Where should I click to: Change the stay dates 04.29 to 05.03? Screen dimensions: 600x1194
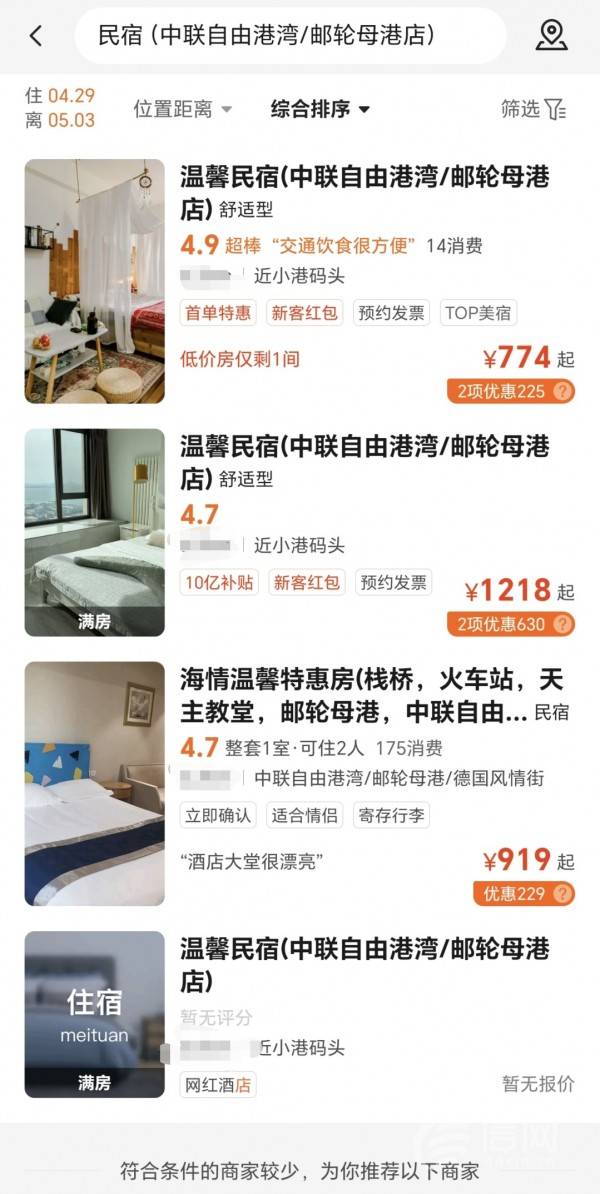coord(60,108)
